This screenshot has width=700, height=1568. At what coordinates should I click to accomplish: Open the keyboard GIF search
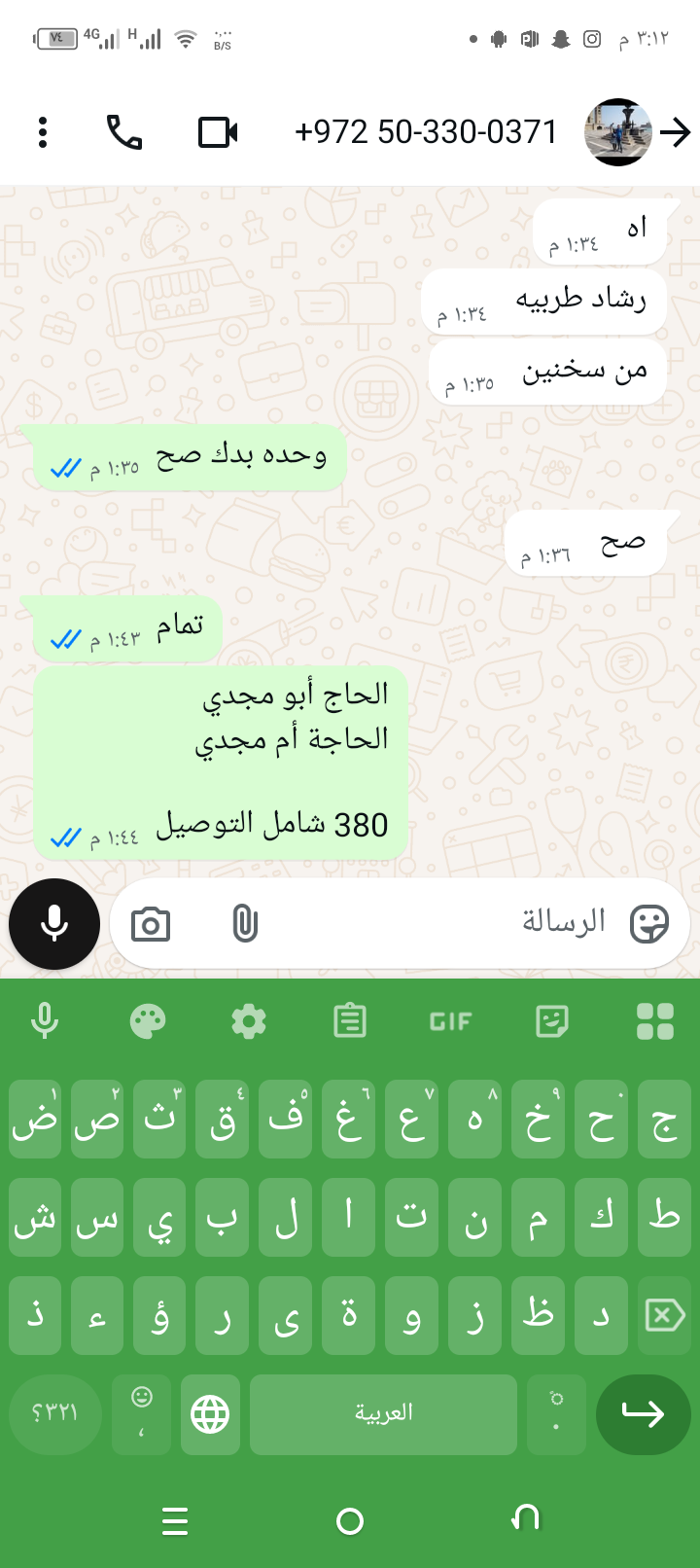pos(450,1021)
